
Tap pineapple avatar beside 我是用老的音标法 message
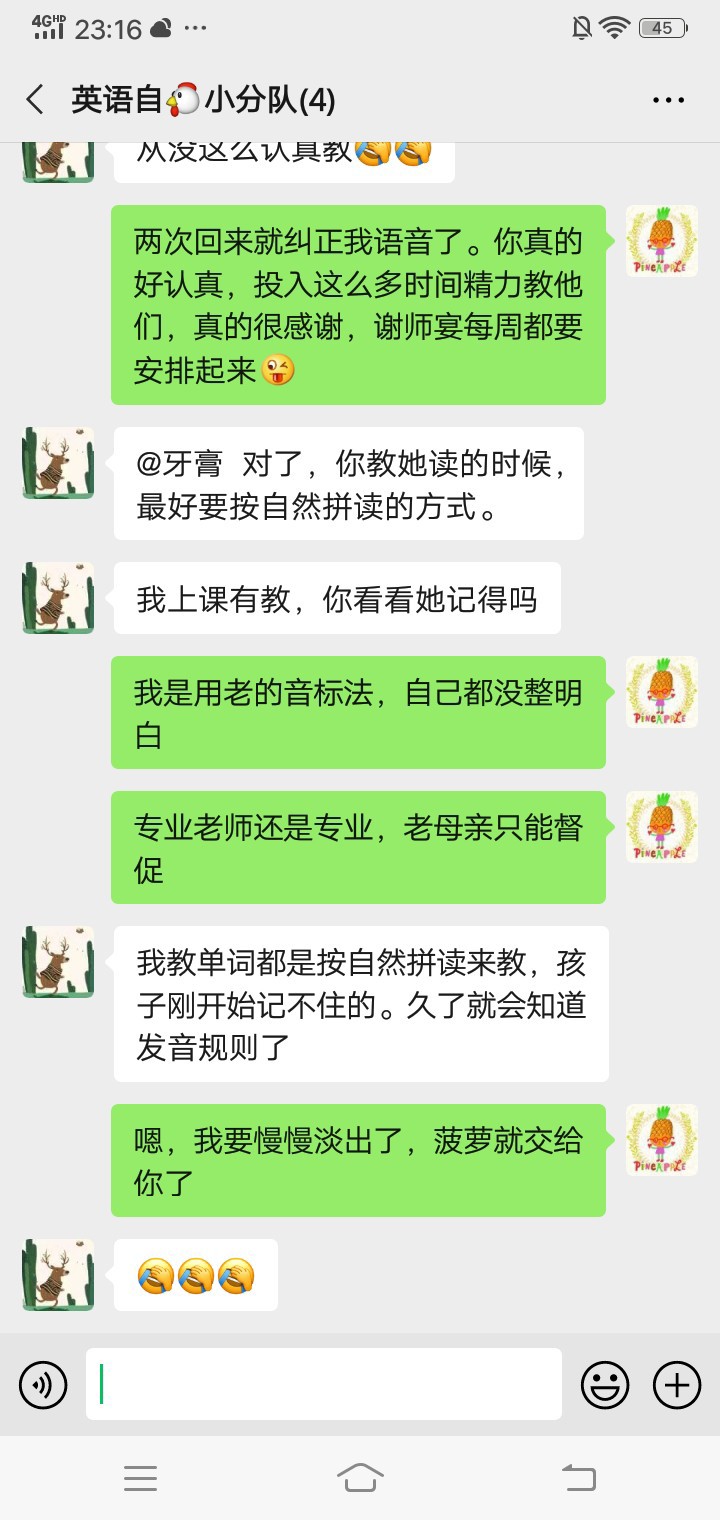(x=661, y=692)
